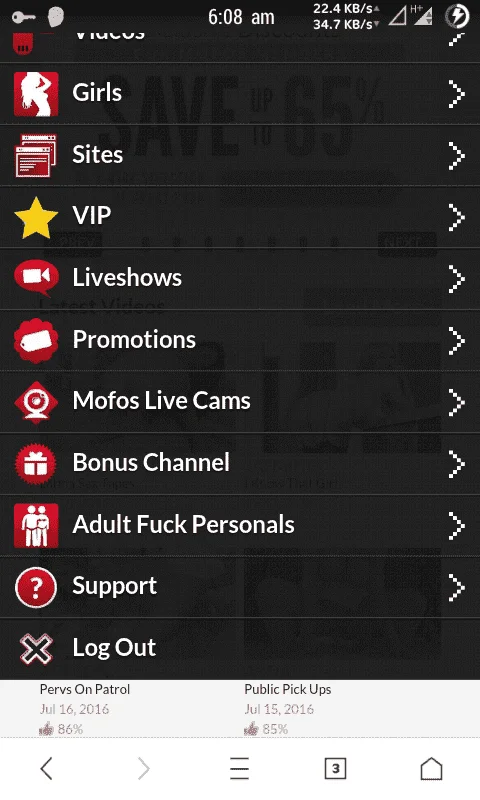Open the browser menu icon
The image size is (480, 800).
coord(239,768)
